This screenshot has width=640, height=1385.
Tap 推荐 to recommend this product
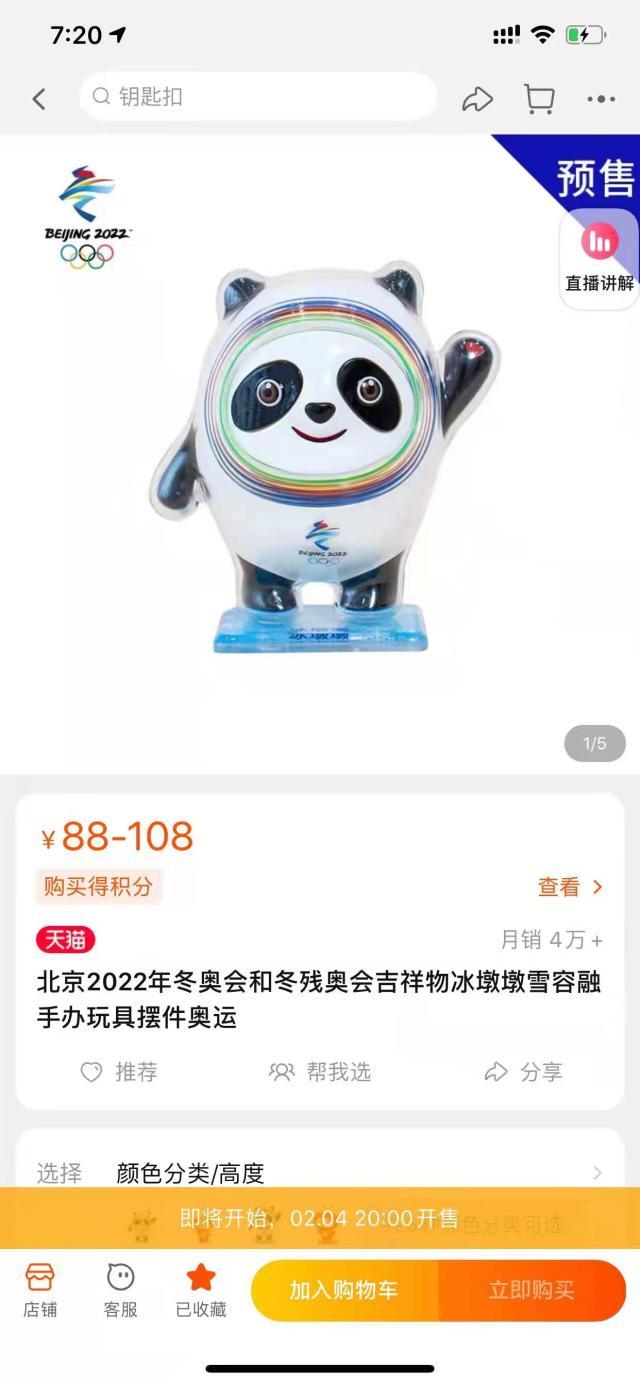(119, 1072)
